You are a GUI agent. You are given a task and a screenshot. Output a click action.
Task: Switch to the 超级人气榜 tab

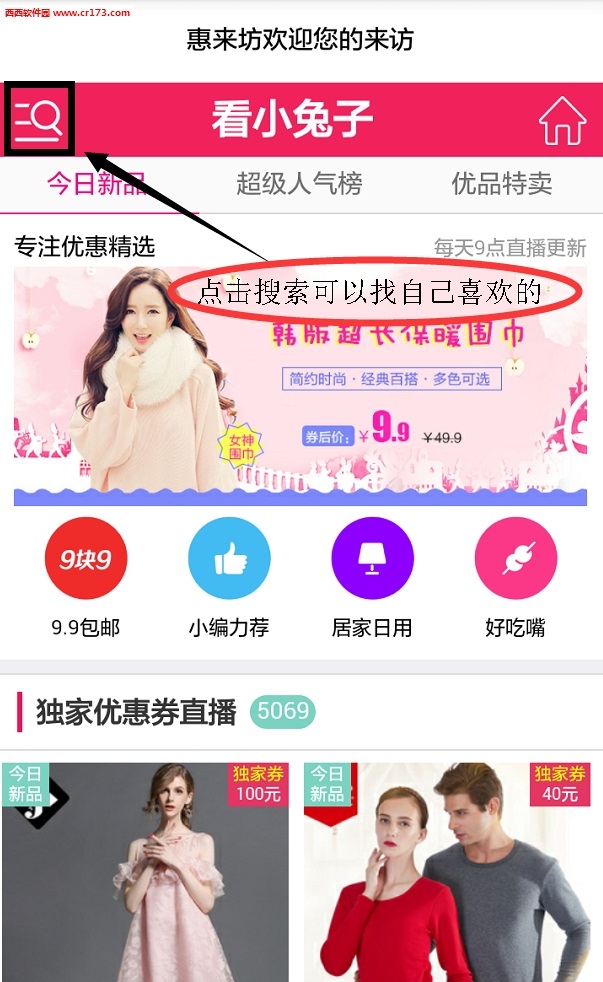coord(299,184)
